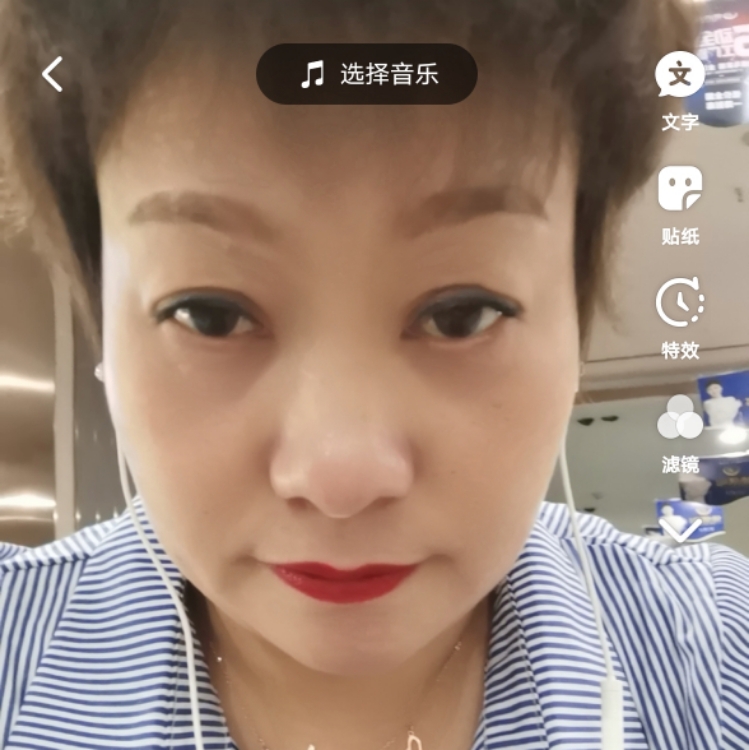Tap the music note icon in 选择音乐
Image resolution: width=749 pixels, height=750 pixels.
click(x=313, y=72)
